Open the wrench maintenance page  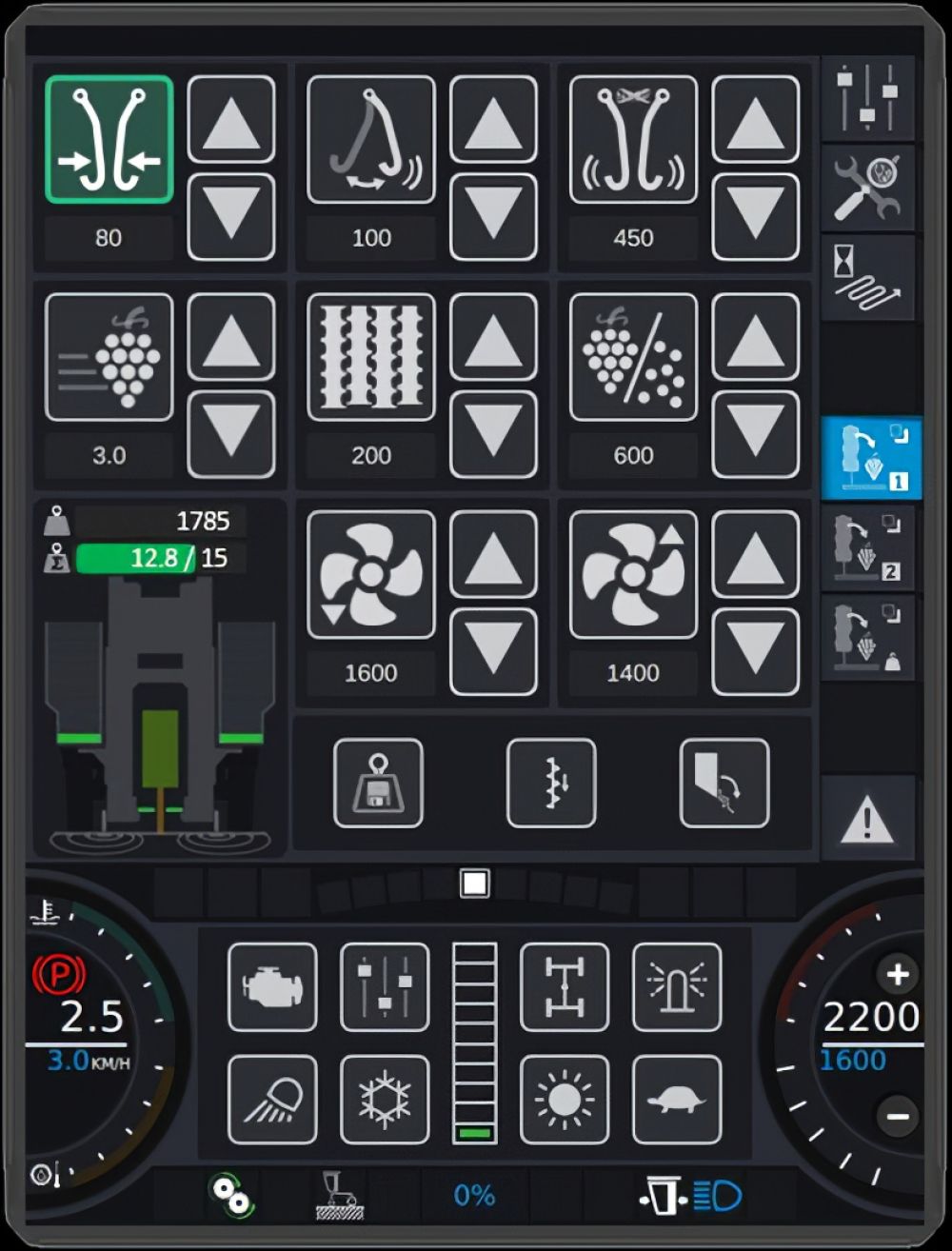[867, 188]
